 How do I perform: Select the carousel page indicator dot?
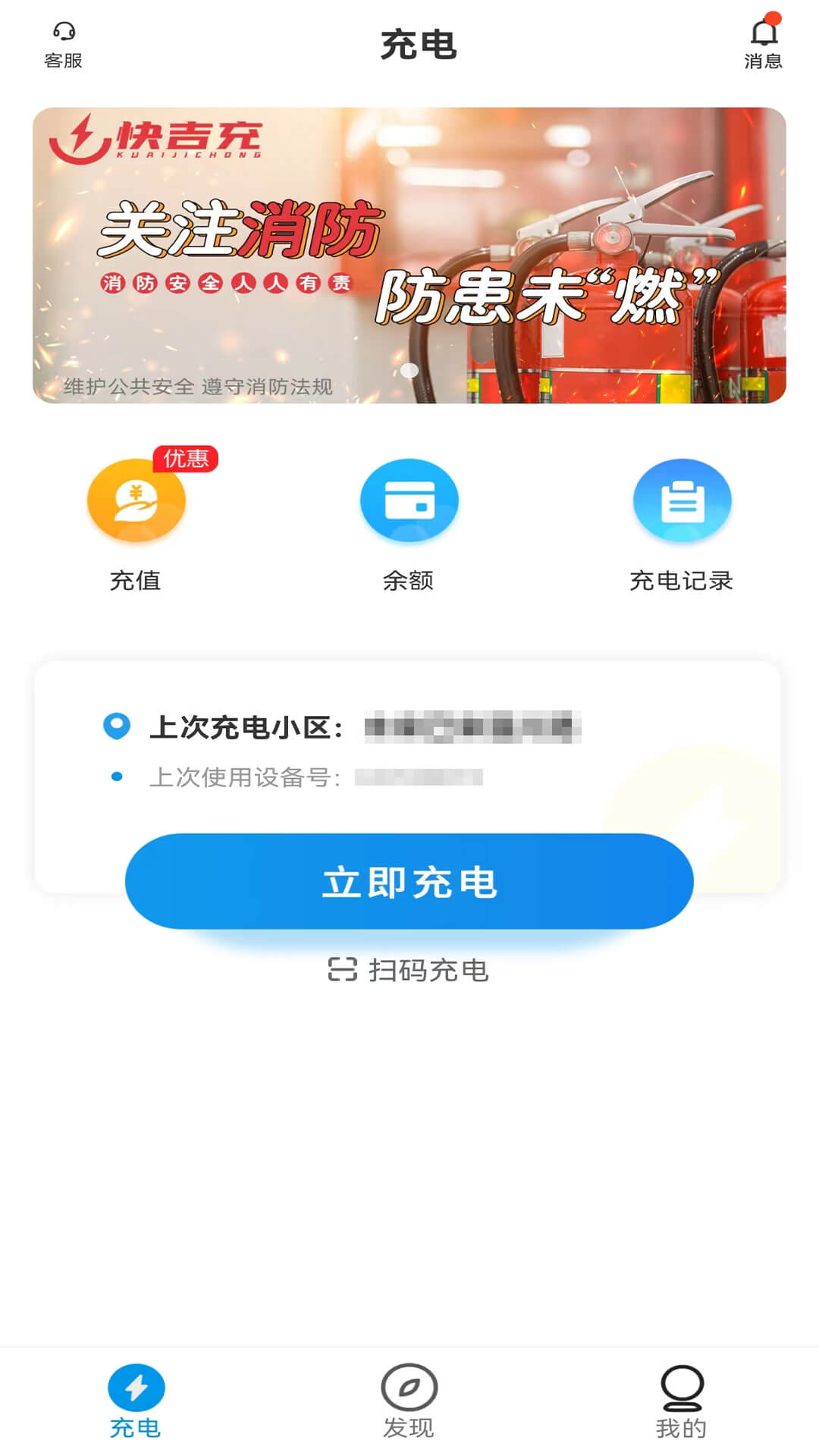coord(409,369)
